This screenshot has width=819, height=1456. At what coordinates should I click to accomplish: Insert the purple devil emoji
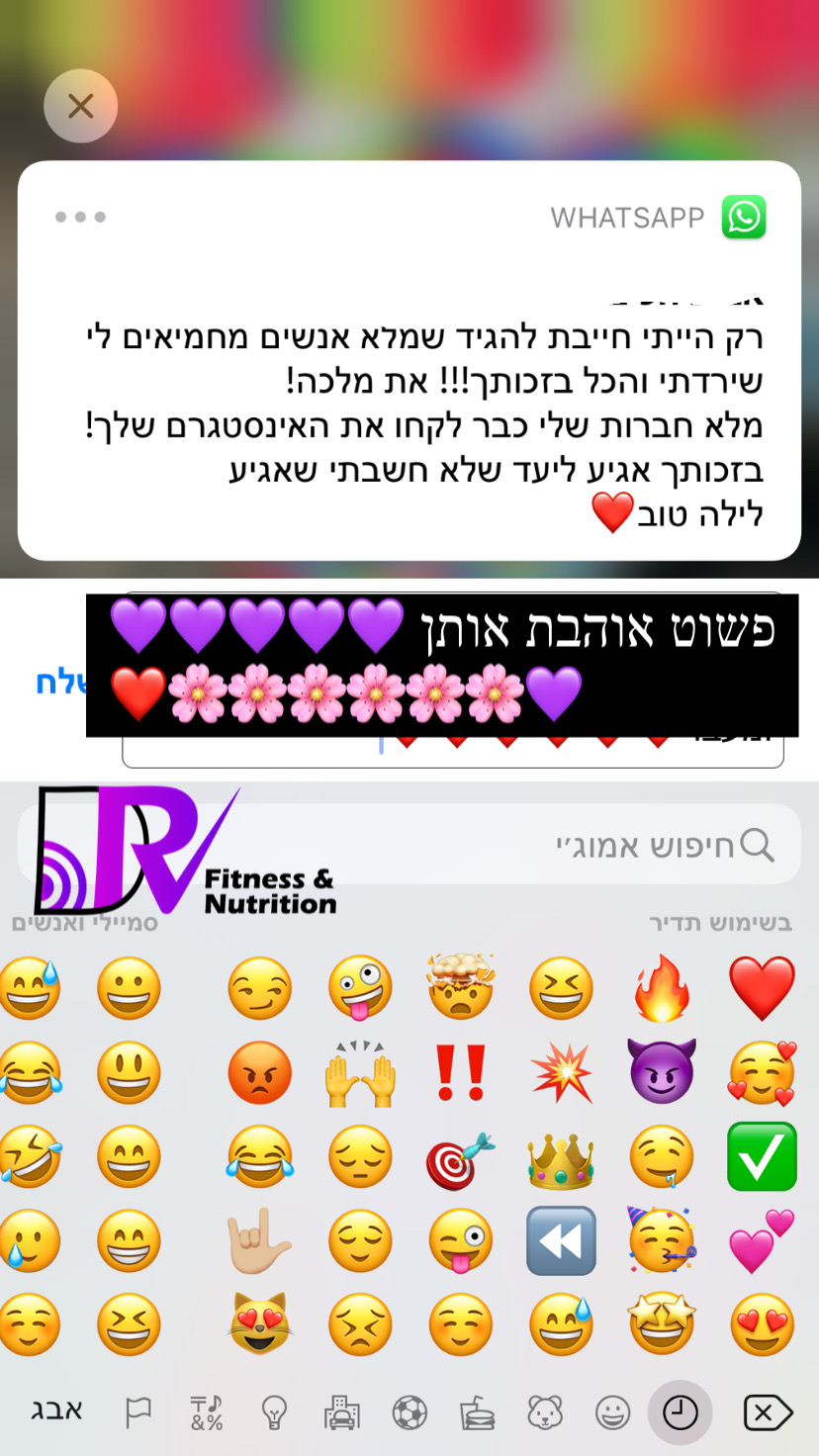(662, 1072)
